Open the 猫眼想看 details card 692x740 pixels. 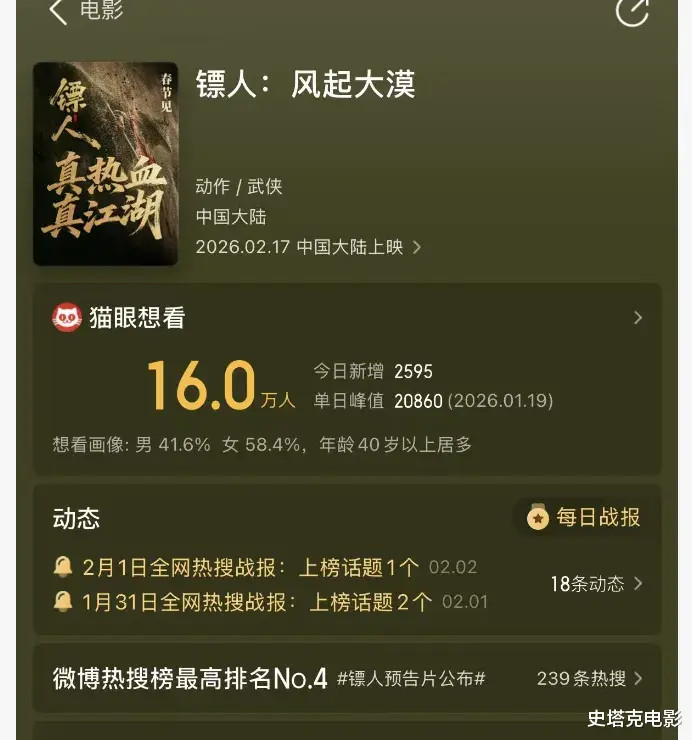tap(347, 319)
